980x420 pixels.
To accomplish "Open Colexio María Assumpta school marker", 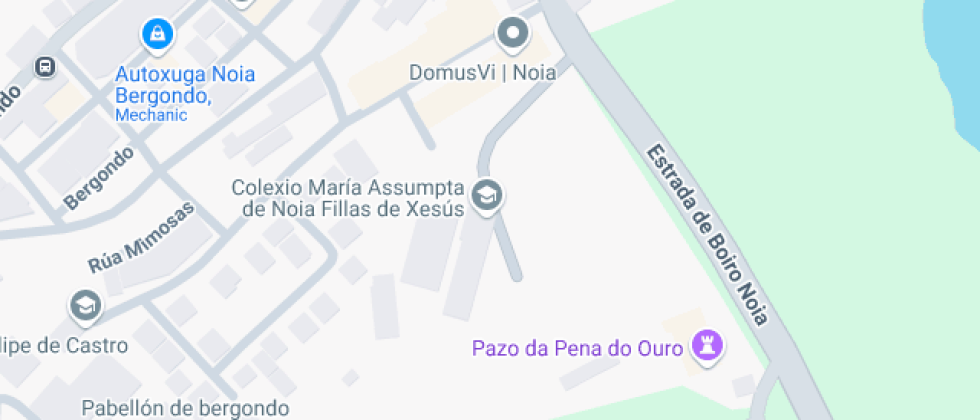I will (x=488, y=194).
